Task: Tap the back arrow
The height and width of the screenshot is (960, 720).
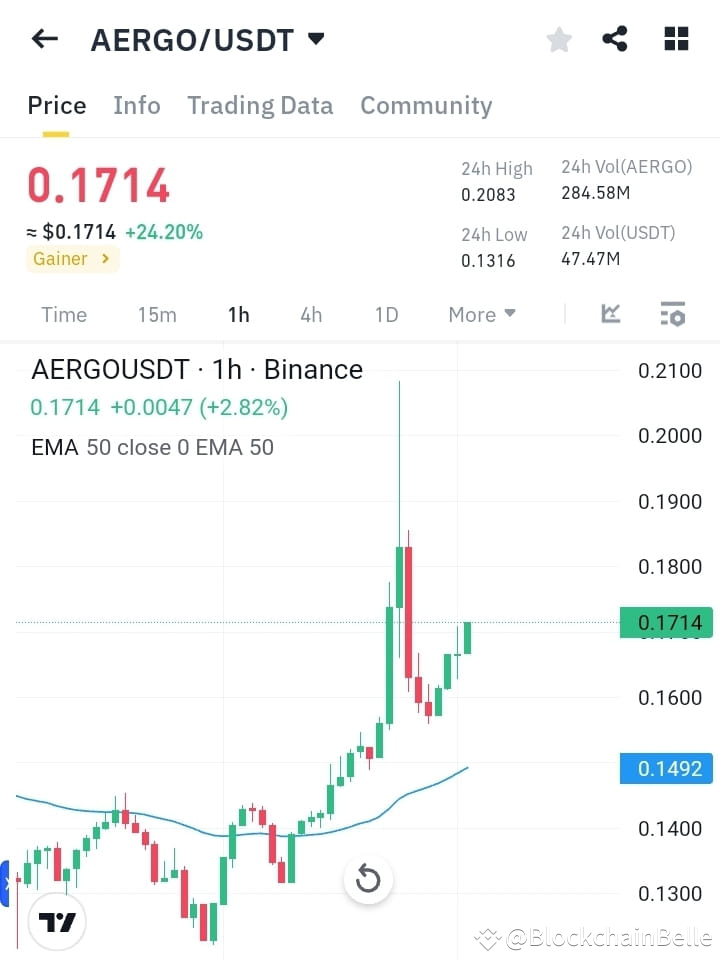Action: [x=43, y=38]
